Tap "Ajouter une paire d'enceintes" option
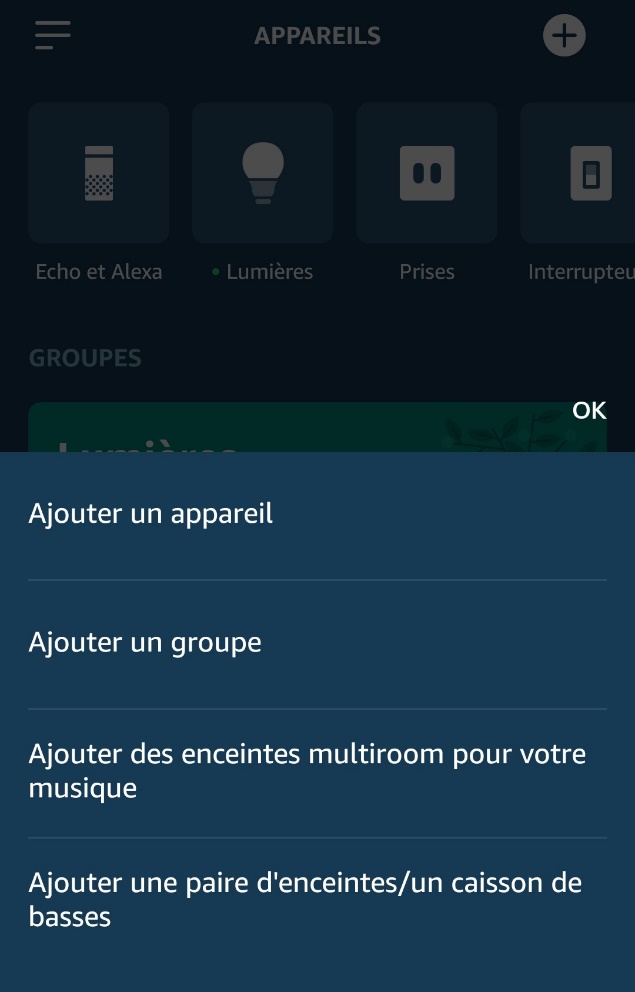 305,899
